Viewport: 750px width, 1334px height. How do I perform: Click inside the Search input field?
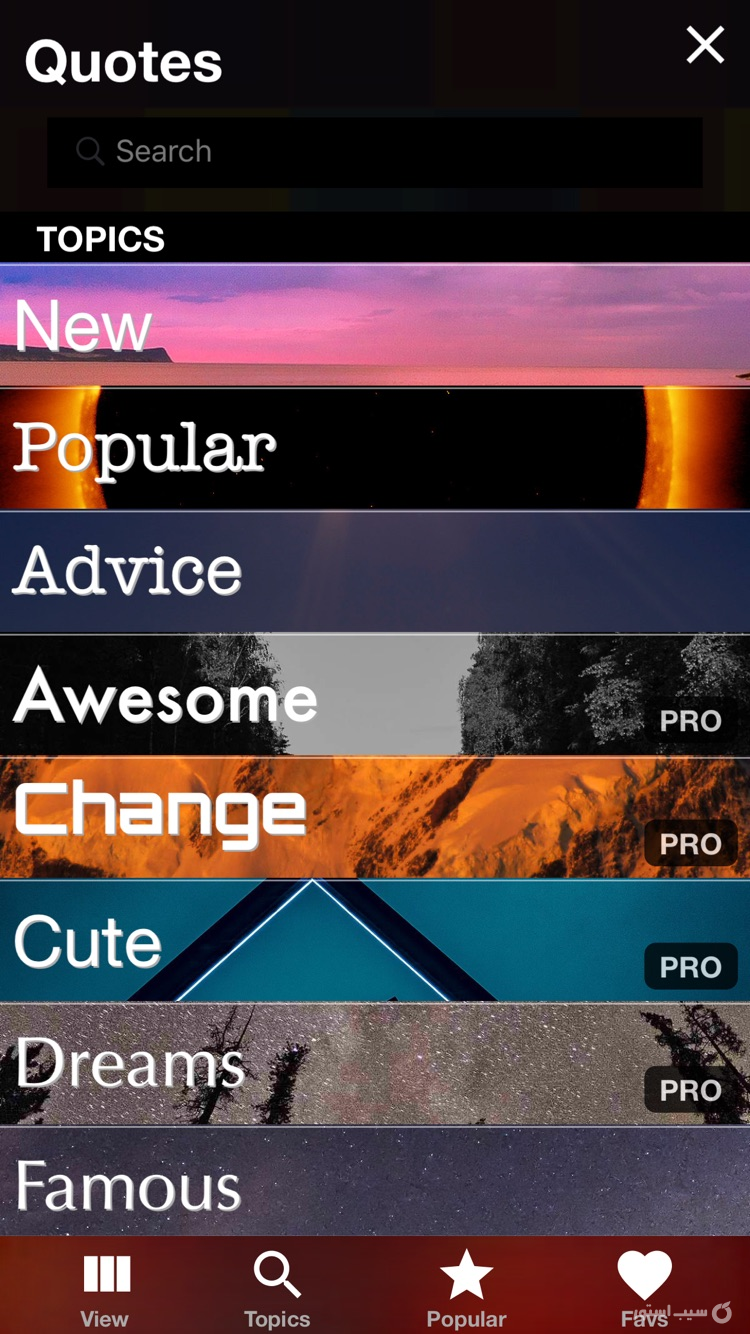(375, 151)
